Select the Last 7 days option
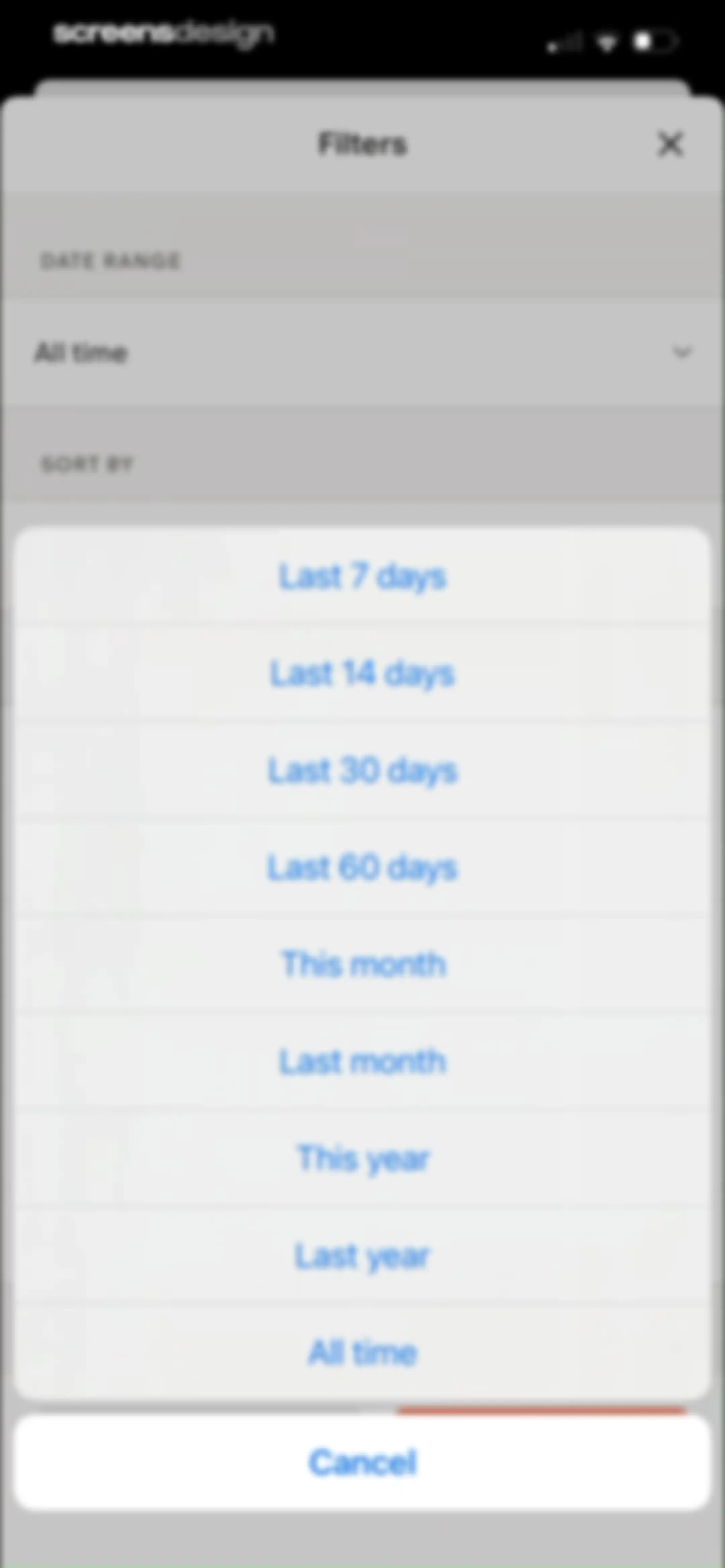The width and height of the screenshot is (725, 1568). click(x=362, y=576)
